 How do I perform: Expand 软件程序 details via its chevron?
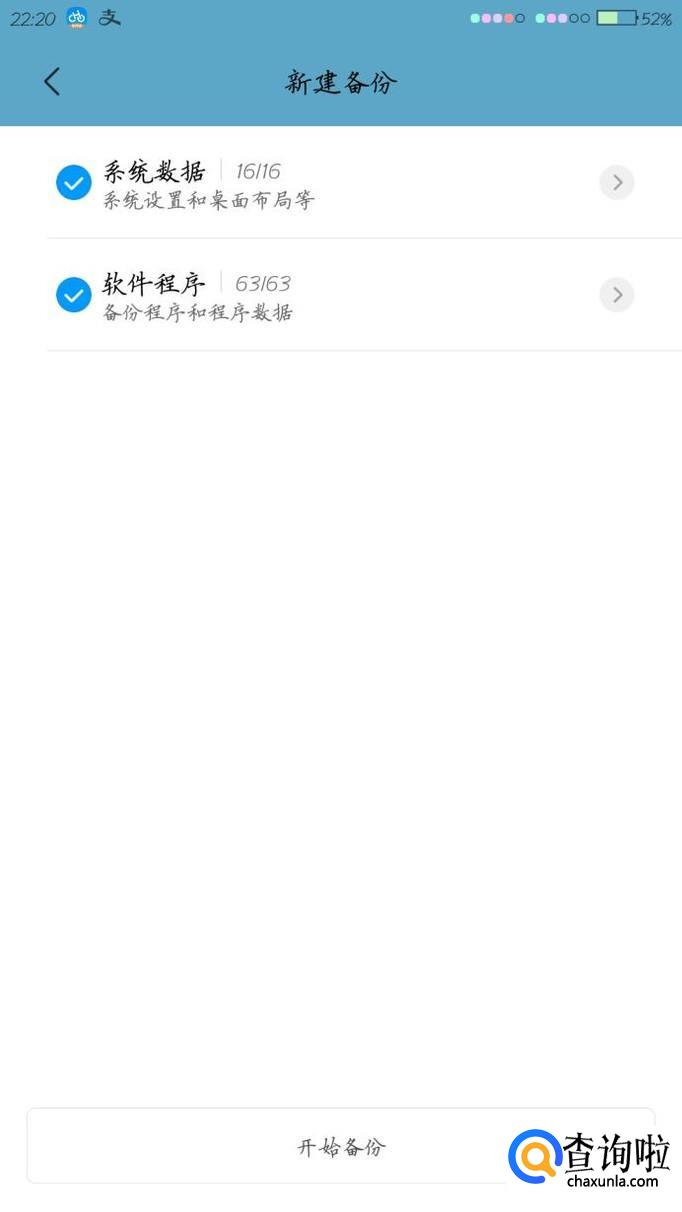(617, 295)
